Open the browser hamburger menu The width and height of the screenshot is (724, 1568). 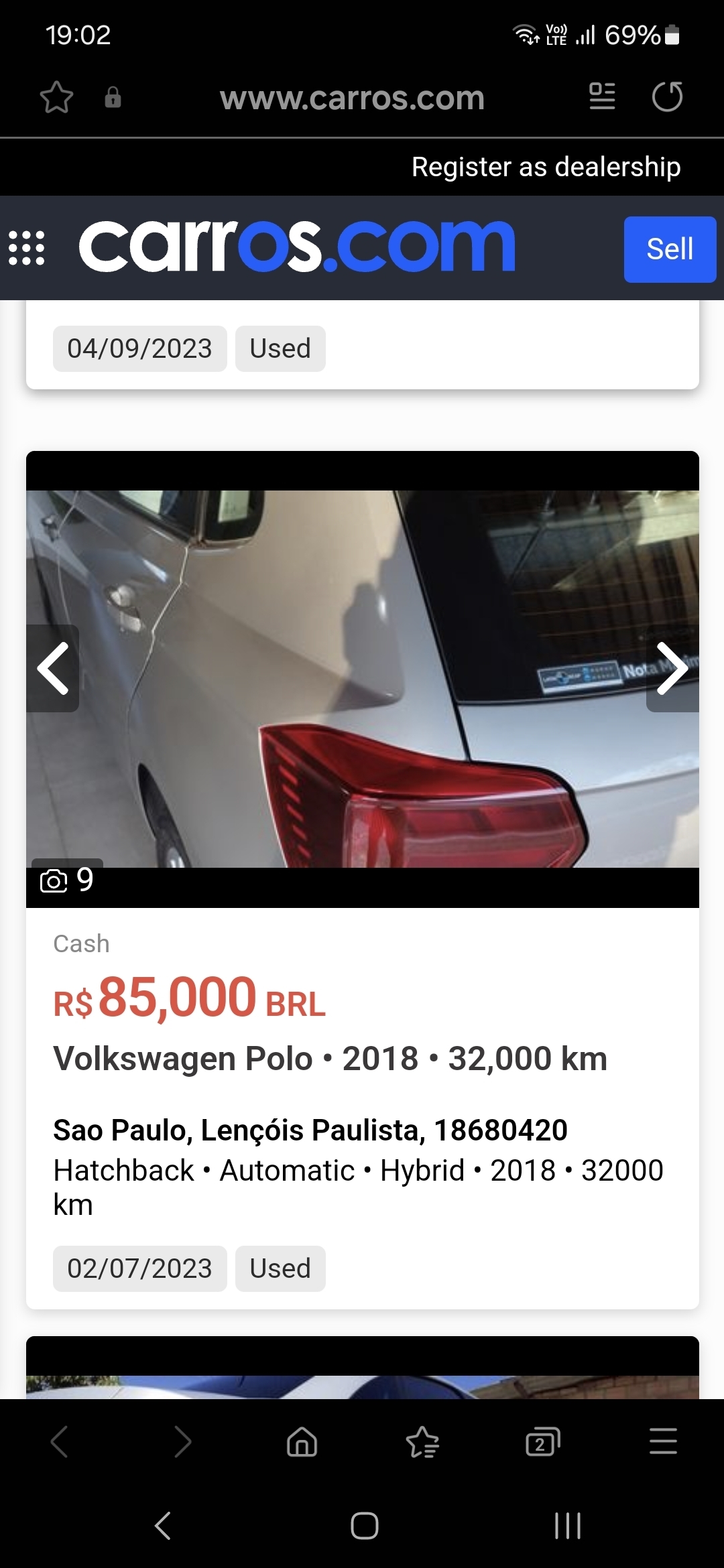pos(663,1441)
